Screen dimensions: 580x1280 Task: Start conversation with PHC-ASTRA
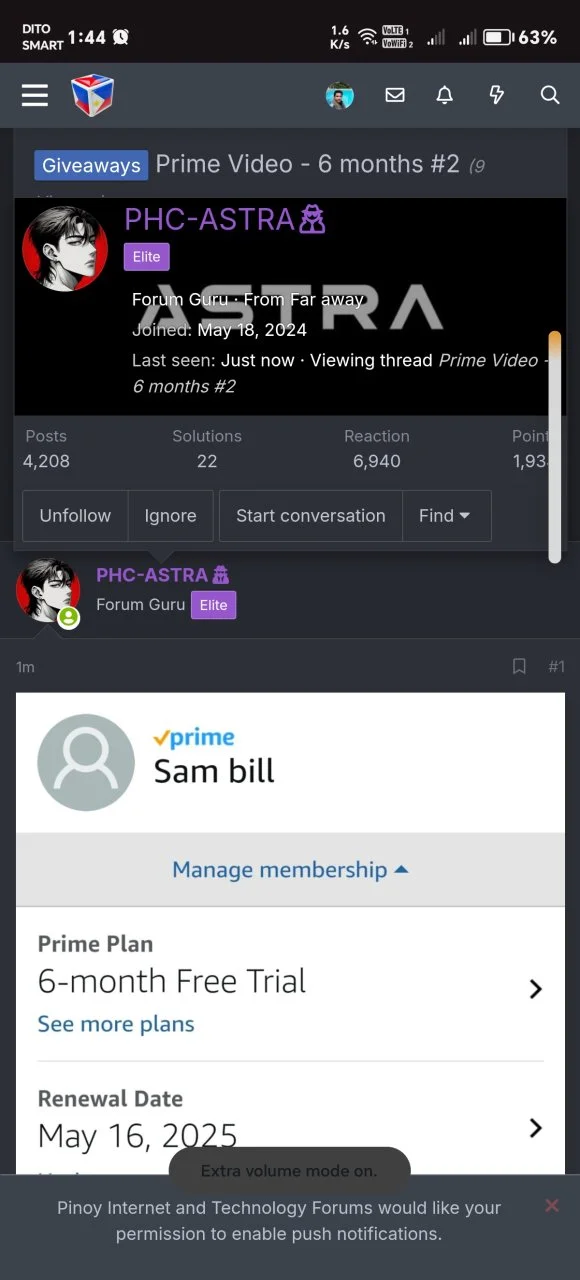(311, 516)
